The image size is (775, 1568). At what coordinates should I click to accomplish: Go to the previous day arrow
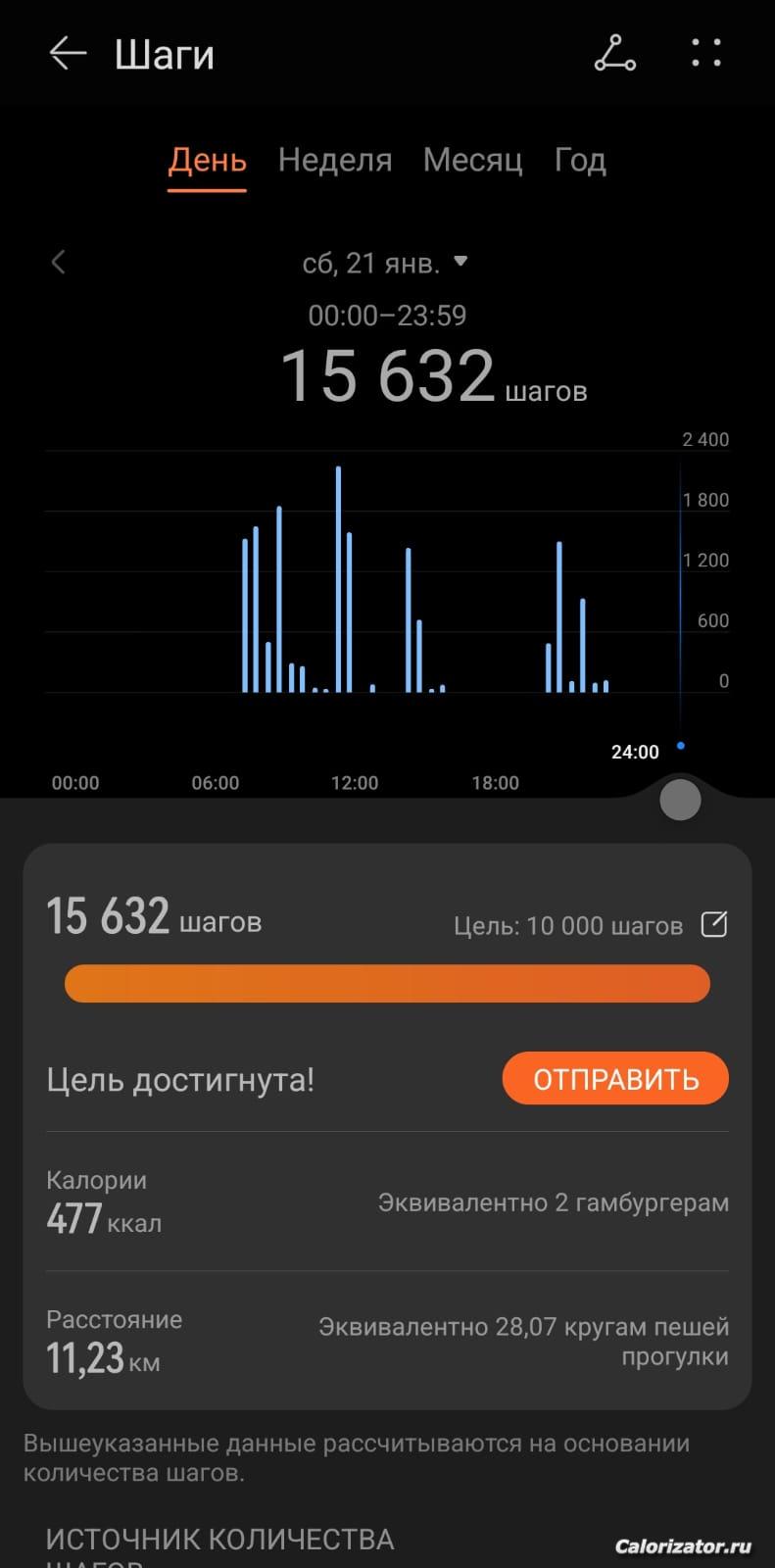59,262
